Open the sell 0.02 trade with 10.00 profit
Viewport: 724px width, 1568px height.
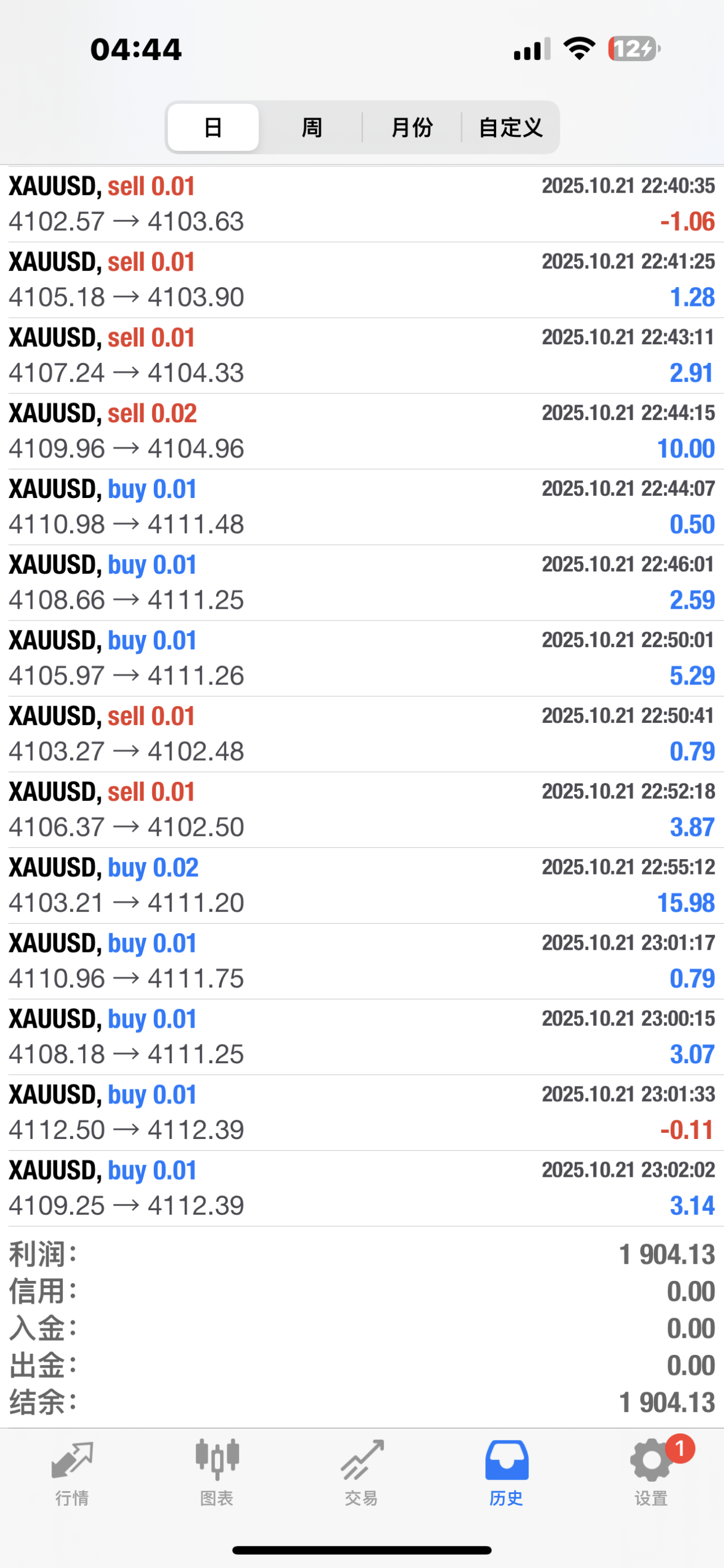point(361,431)
